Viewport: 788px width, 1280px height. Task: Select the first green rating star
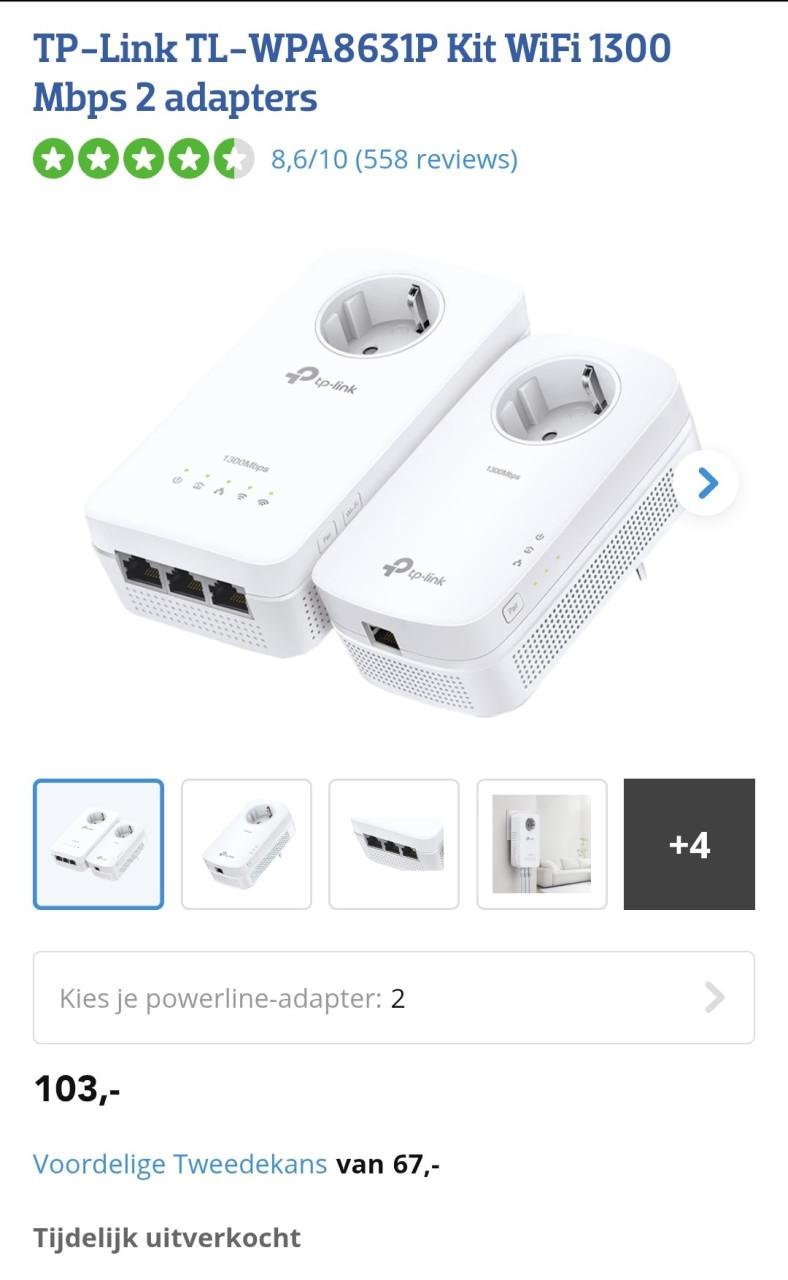(52, 157)
